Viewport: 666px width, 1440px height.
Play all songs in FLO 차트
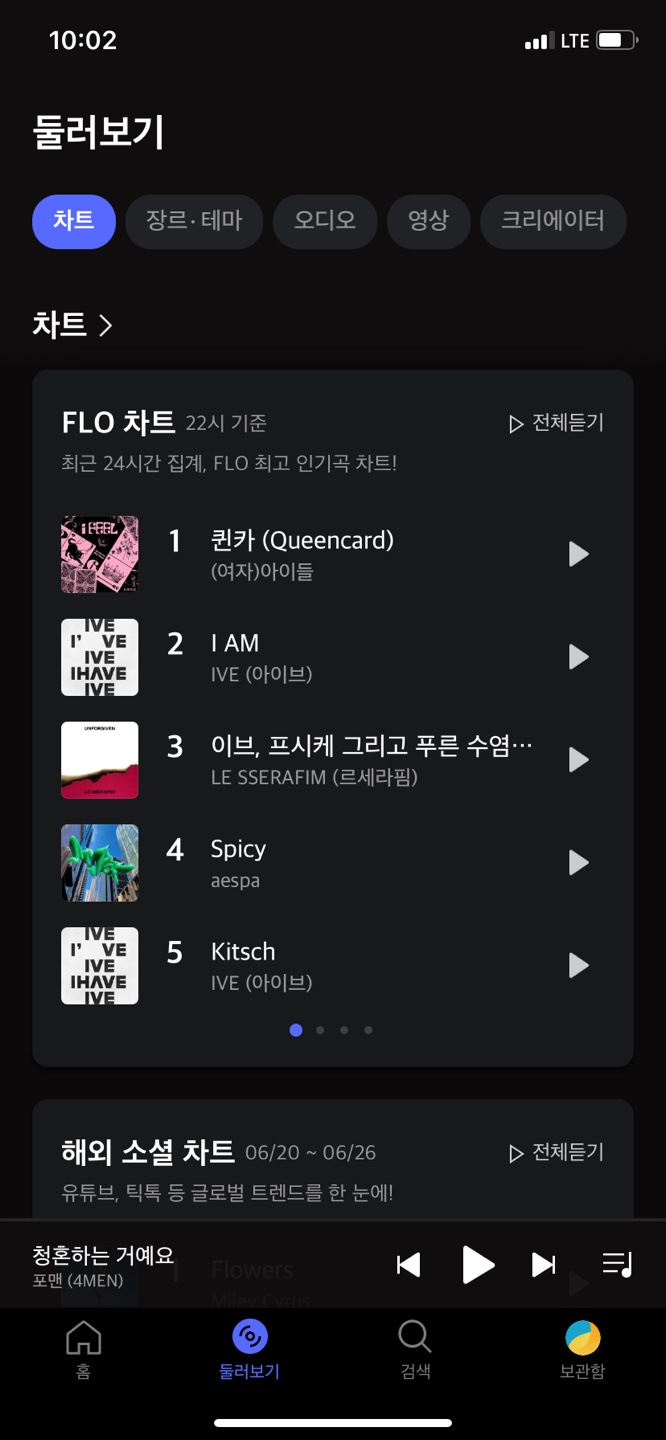556,423
